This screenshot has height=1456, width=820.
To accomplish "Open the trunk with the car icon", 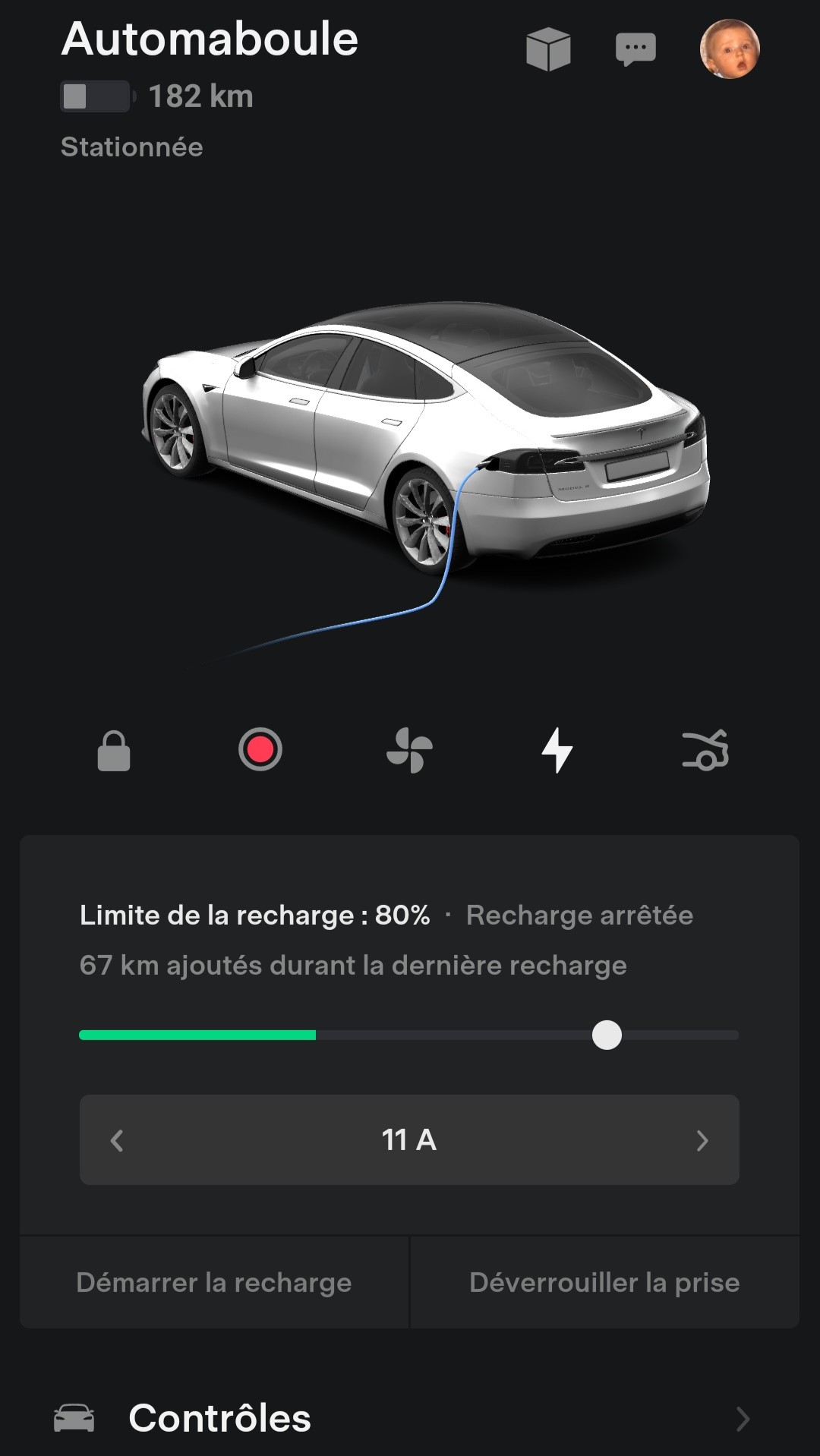I will click(705, 750).
